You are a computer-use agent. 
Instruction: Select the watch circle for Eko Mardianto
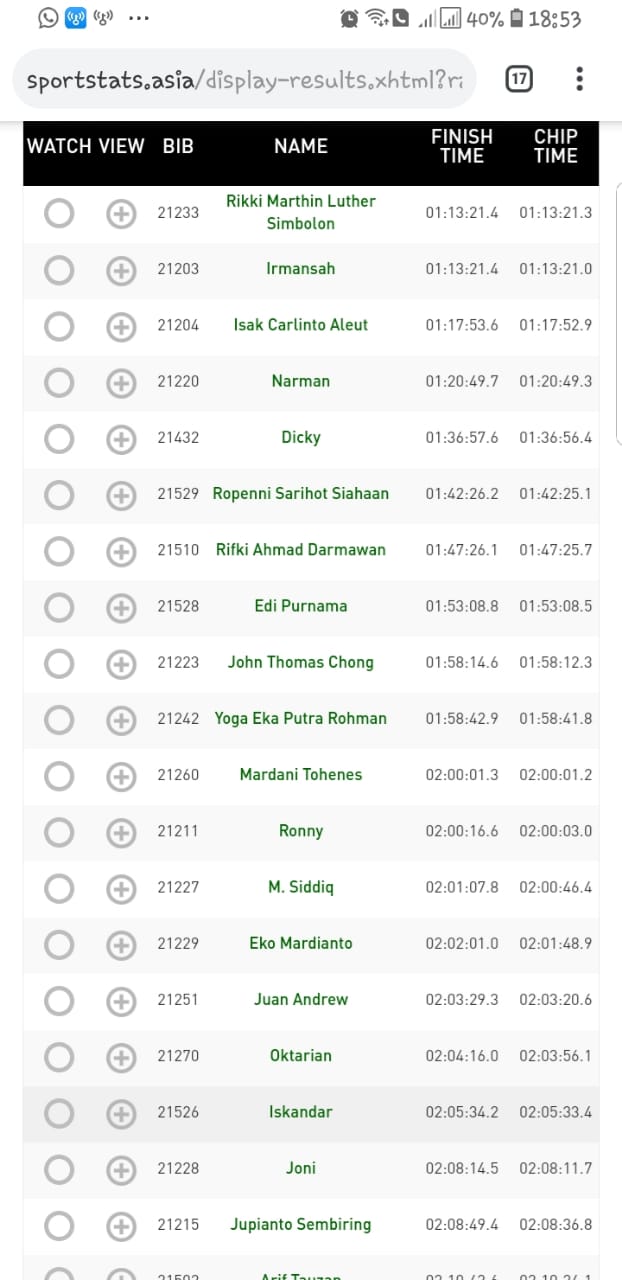point(59,944)
